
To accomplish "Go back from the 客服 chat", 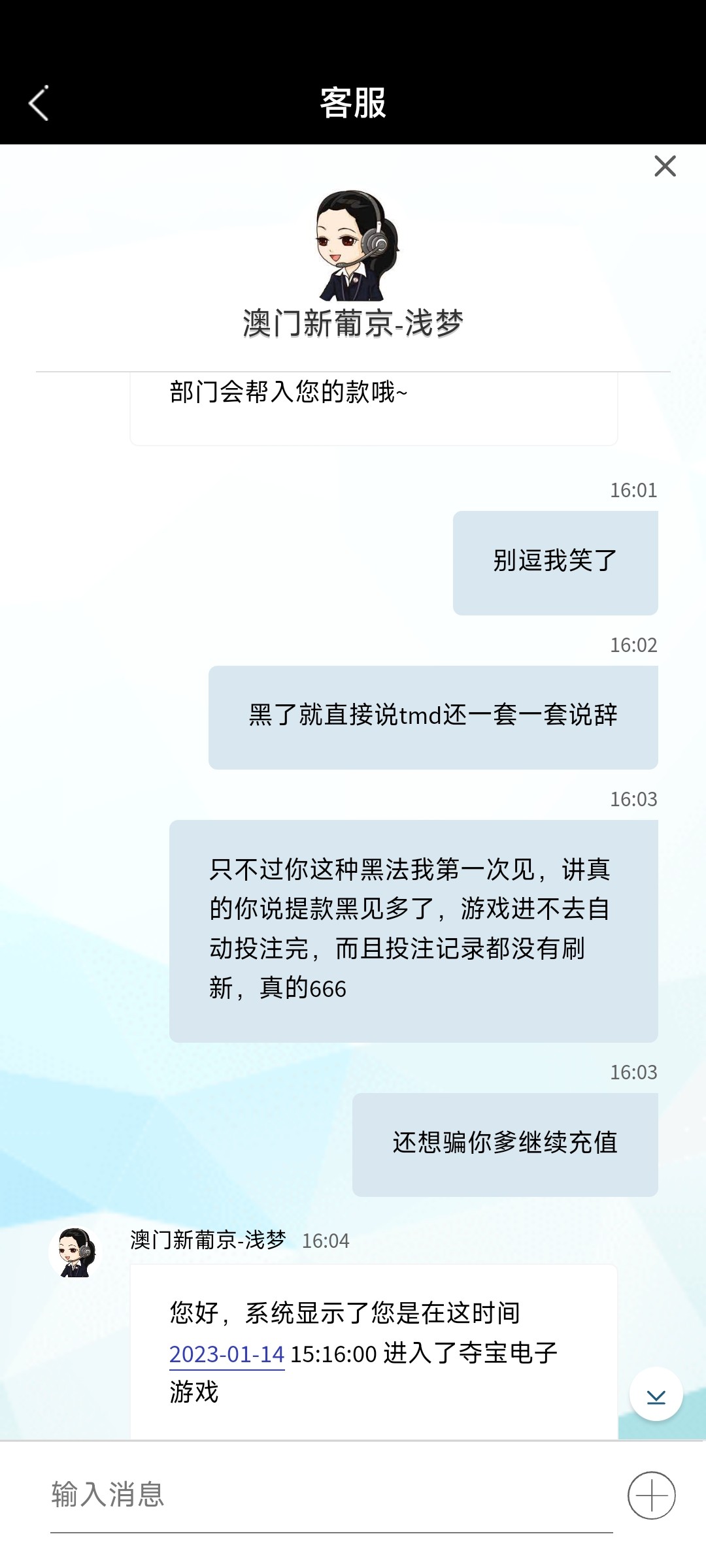I will point(39,103).
